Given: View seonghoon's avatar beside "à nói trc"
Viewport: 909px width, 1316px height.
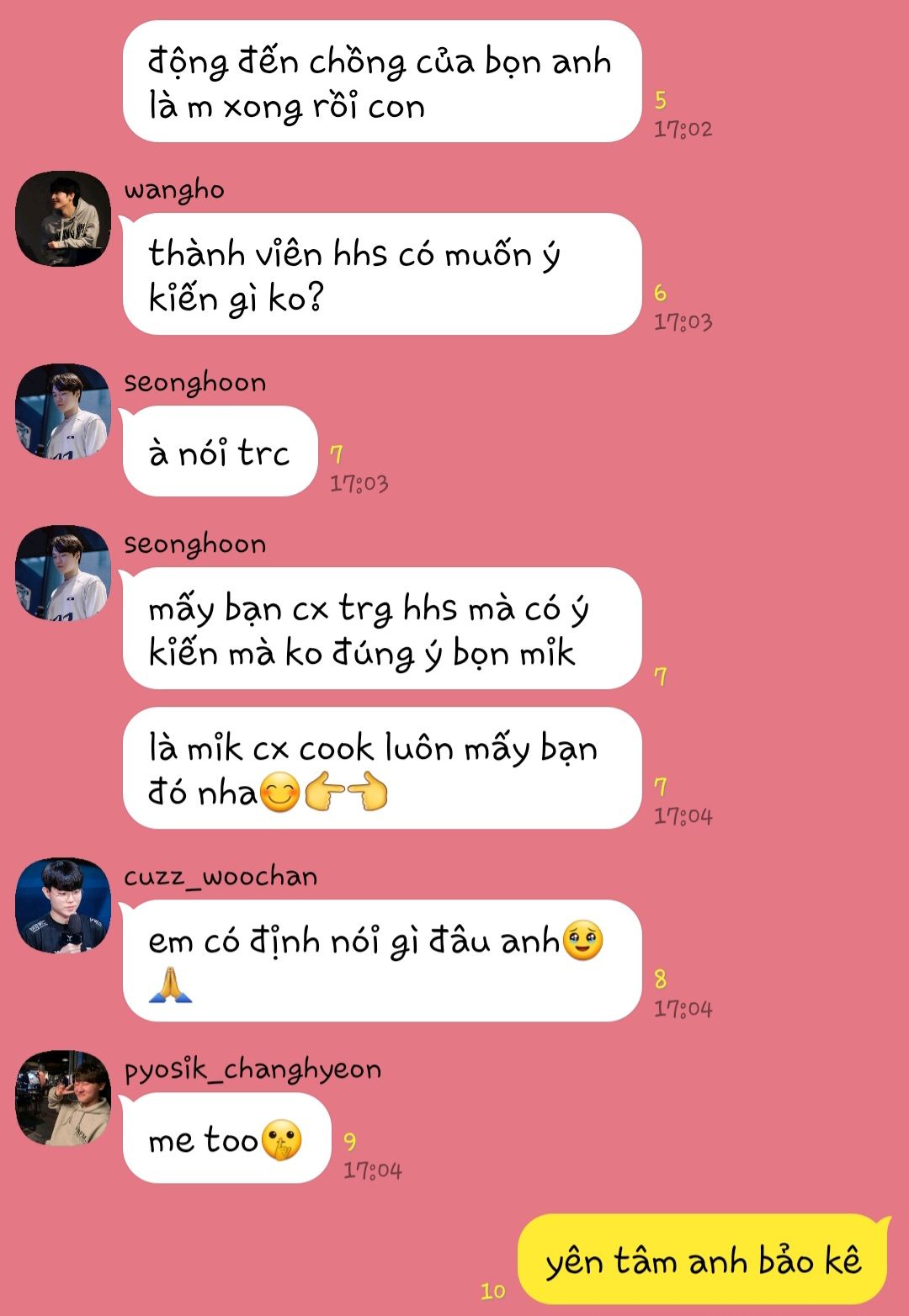Looking at the screenshot, I should coord(63,411).
